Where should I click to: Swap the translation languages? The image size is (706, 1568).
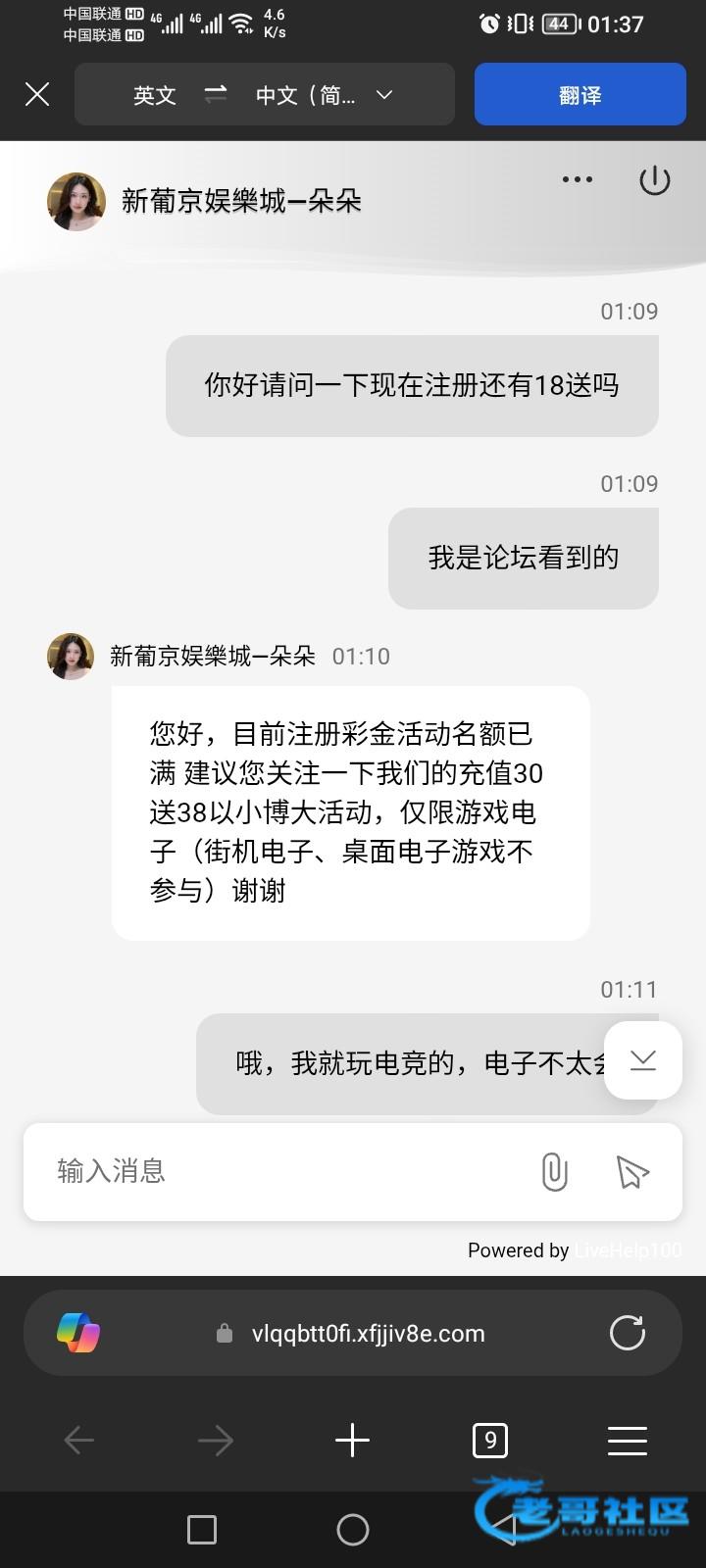click(x=216, y=94)
